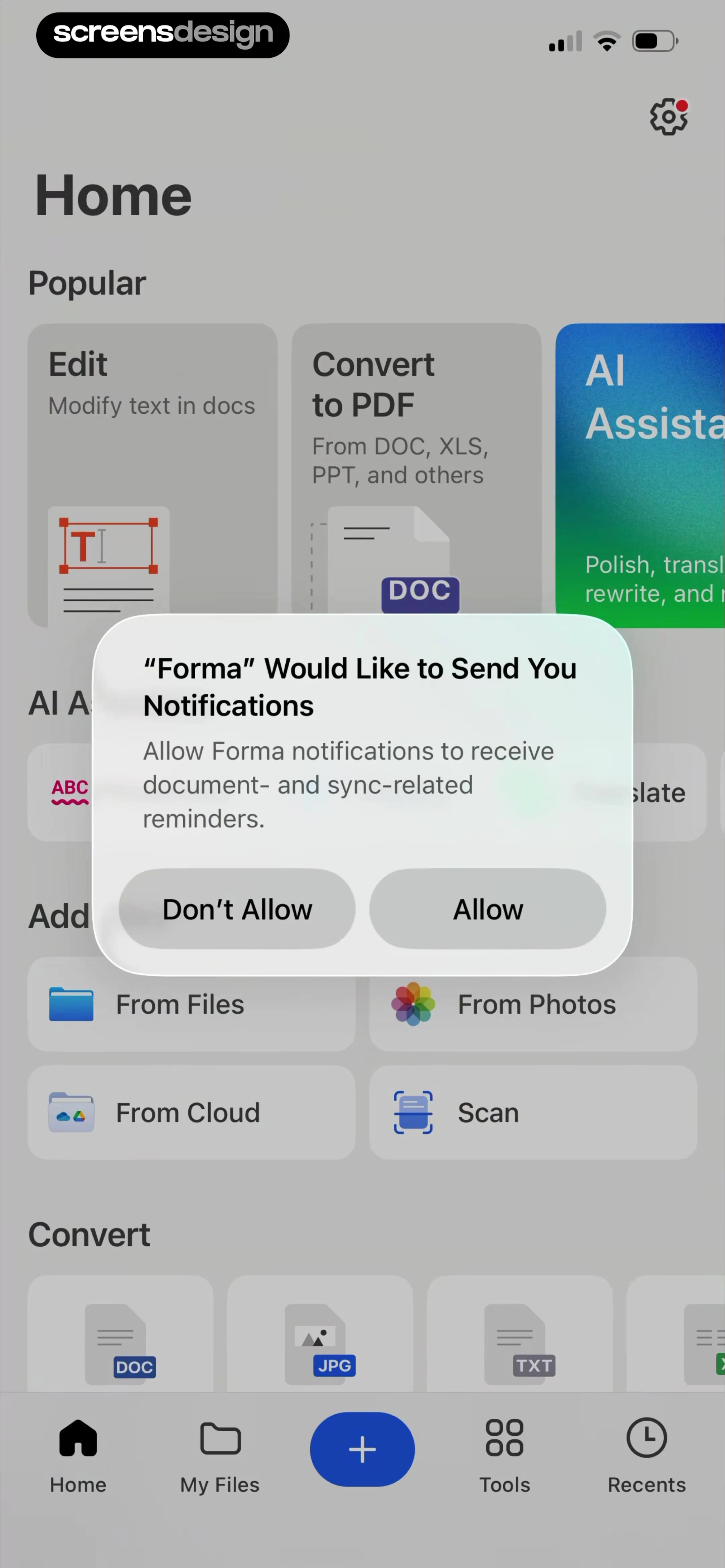The width and height of the screenshot is (725, 1568).
Task: Open the settings gear icon
Action: (x=668, y=117)
